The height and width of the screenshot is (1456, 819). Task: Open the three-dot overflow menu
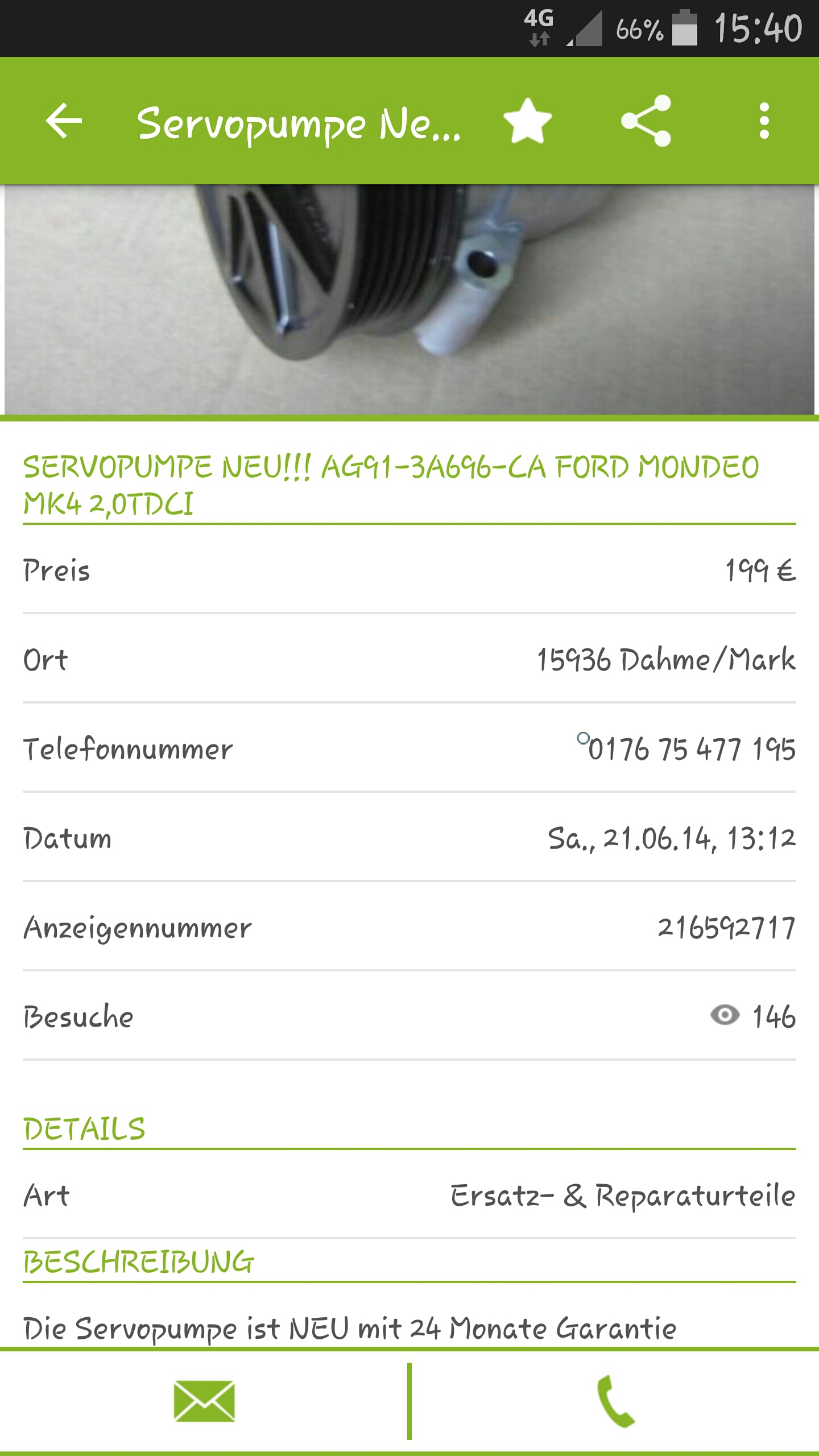764,121
